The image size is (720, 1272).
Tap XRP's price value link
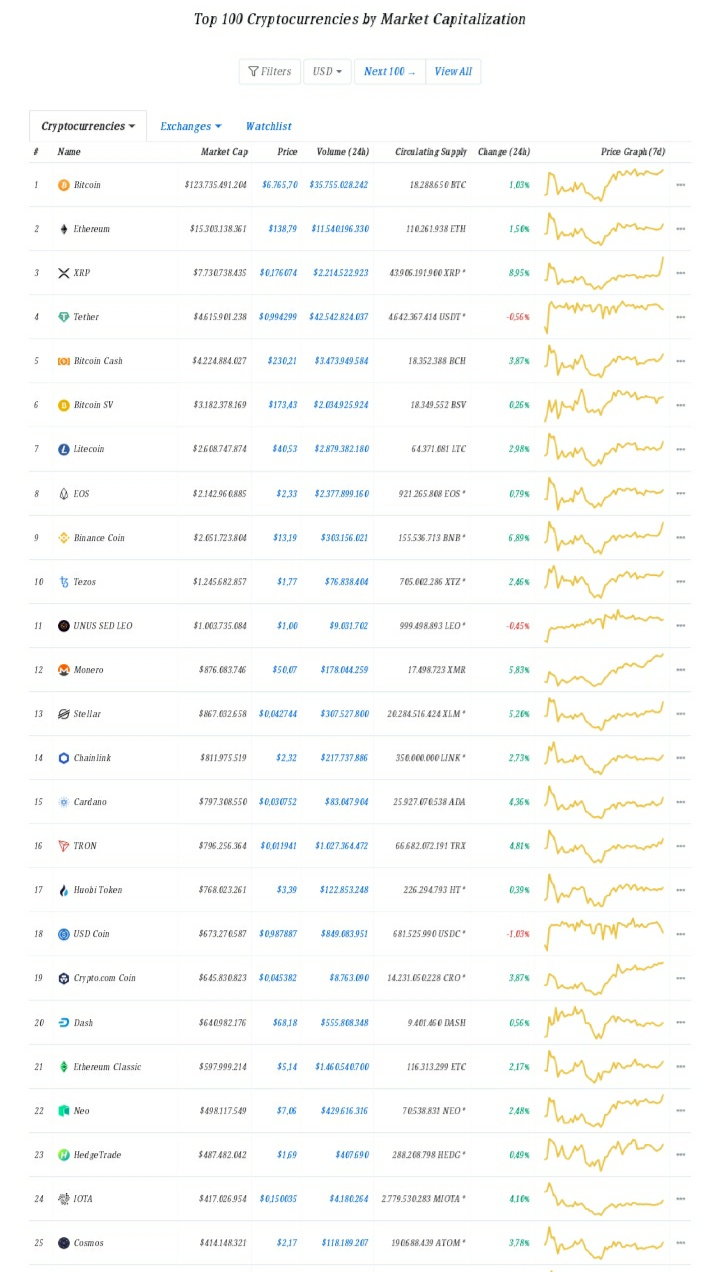[x=278, y=273]
